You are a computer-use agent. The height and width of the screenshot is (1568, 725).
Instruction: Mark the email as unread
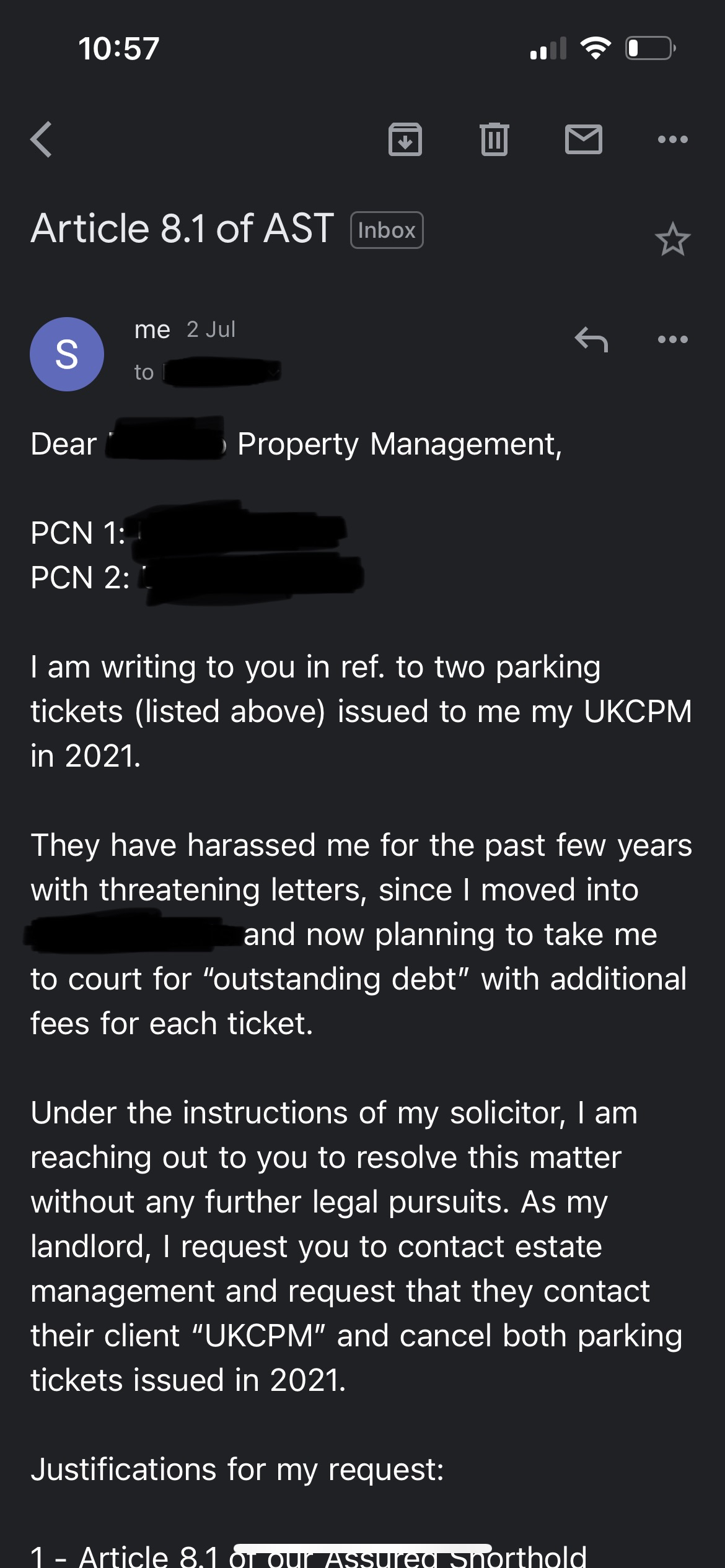[x=584, y=139]
